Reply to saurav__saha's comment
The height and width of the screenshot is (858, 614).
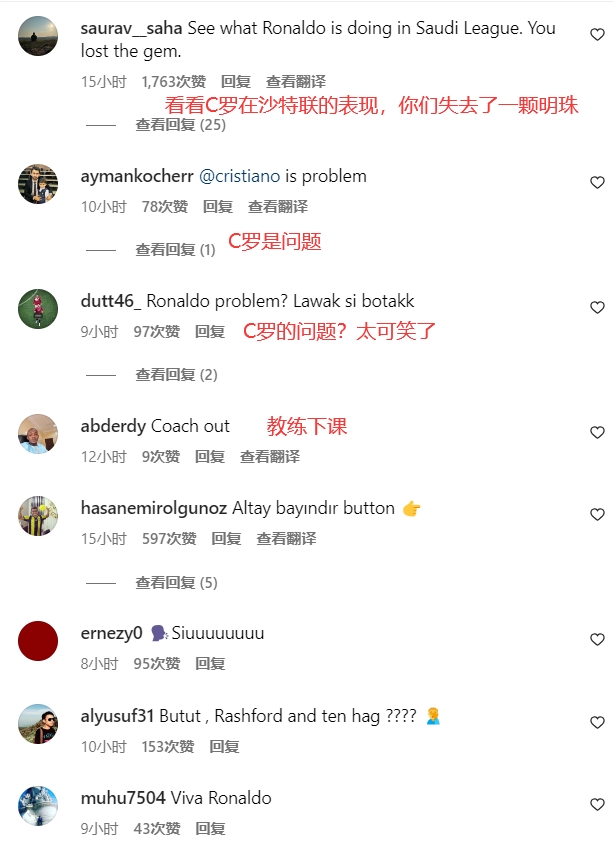[x=235, y=82]
